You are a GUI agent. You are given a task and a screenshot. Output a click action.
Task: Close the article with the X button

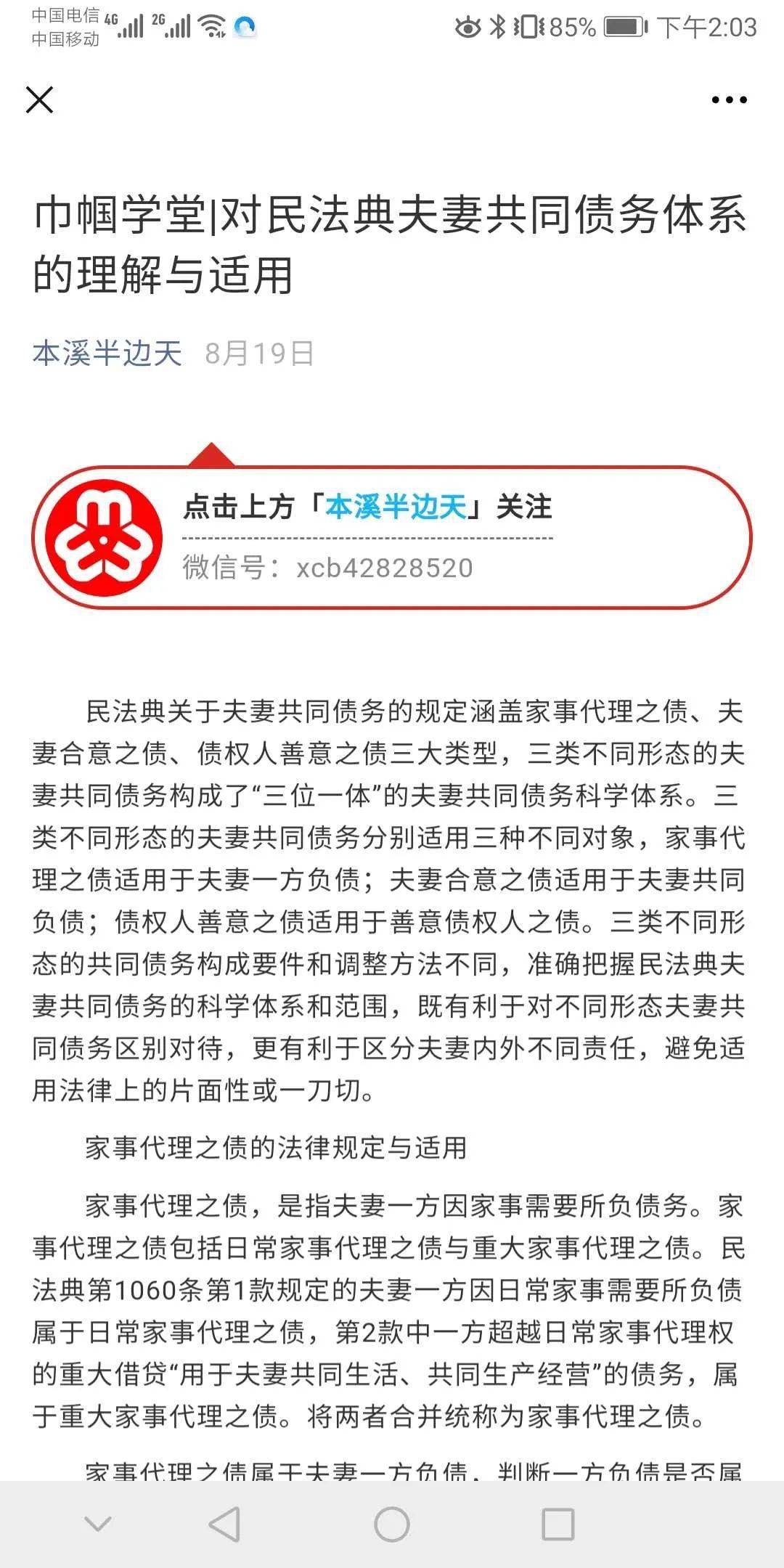point(40,99)
